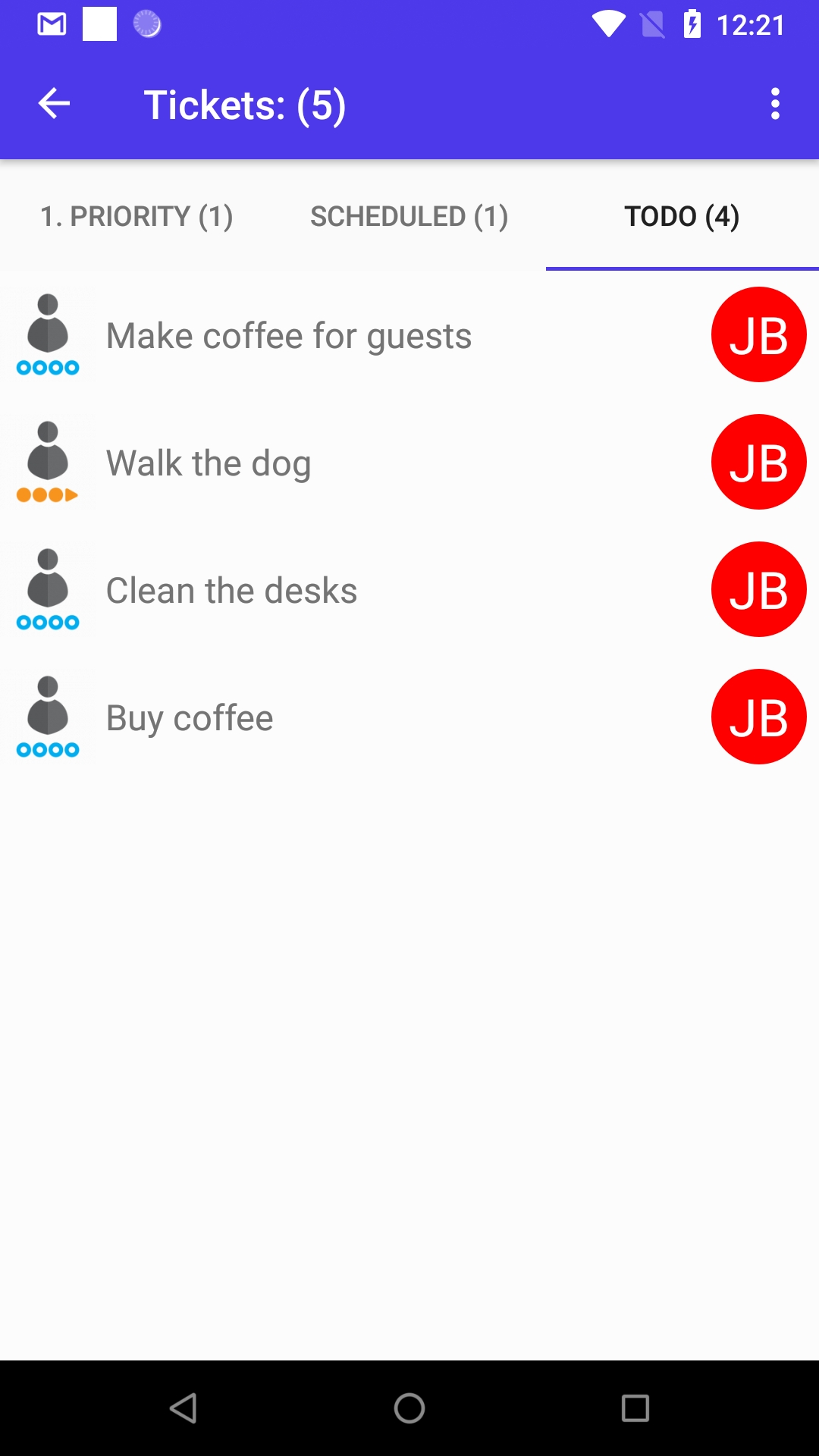The width and height of the screenshot is (819, 1456).
Task: Show recent apps with the square button
Action: coord(635,1408)
